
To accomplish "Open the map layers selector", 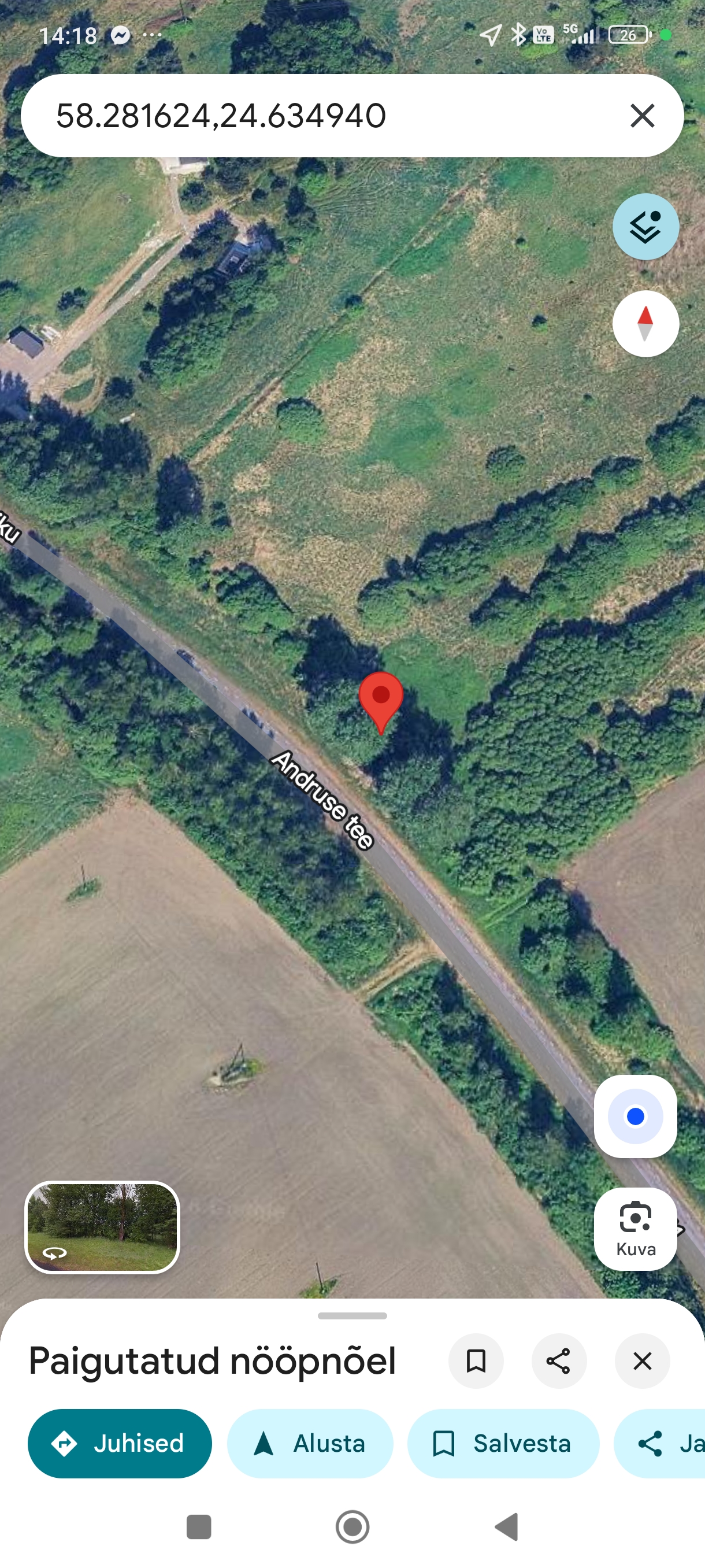I will coord(645,227).
